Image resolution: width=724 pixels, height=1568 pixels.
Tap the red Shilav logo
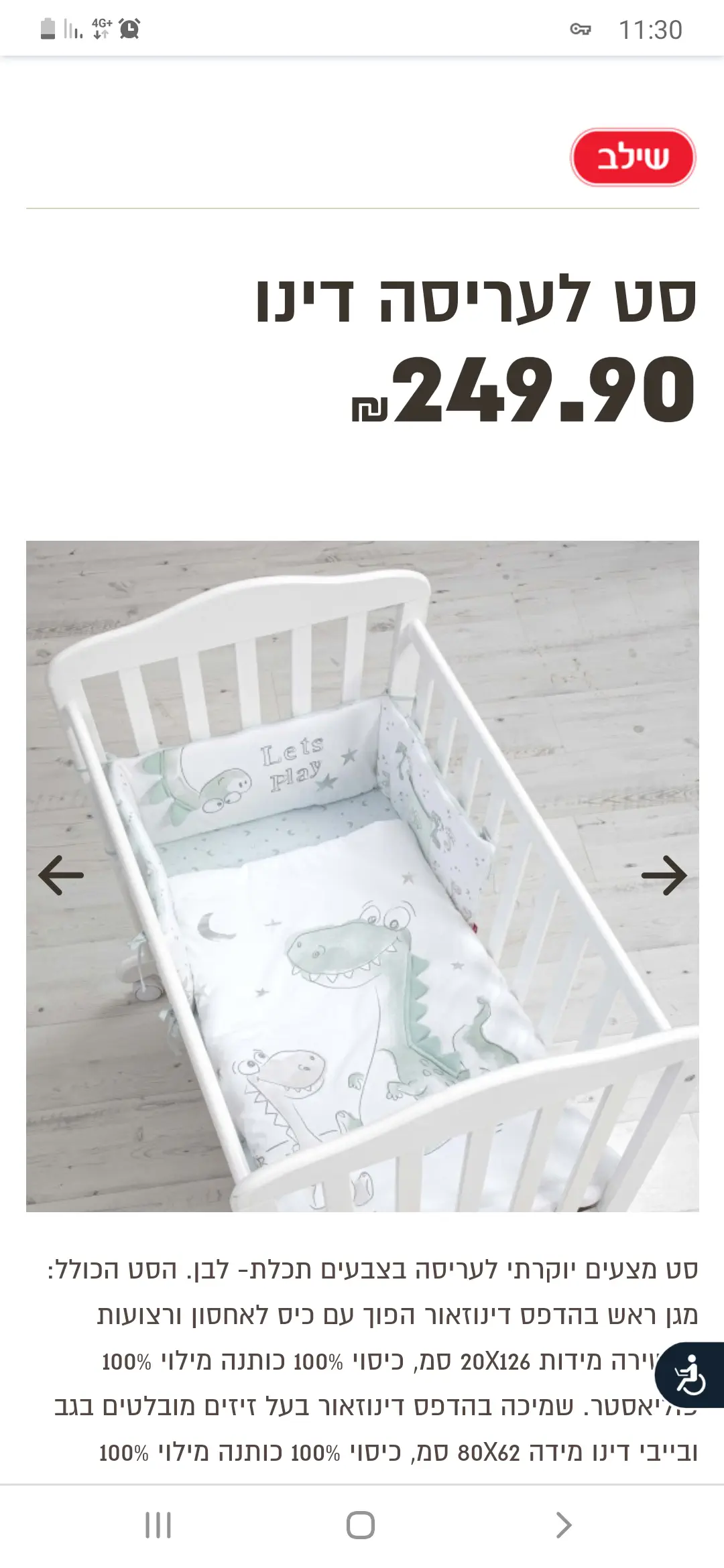click(633, 157)
